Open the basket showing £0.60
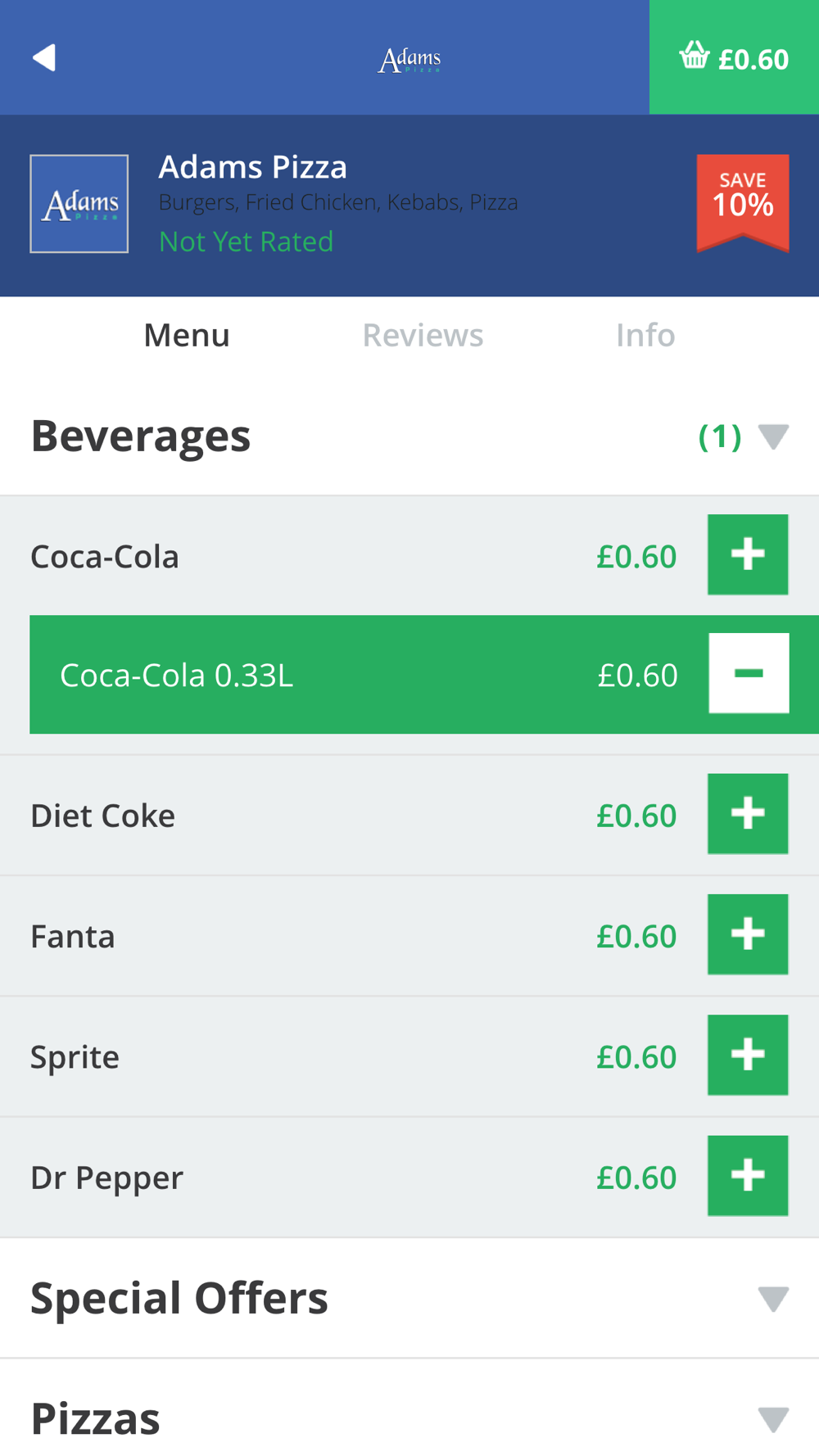This screenshot has height=1456, width=819. tap(734, 57)
